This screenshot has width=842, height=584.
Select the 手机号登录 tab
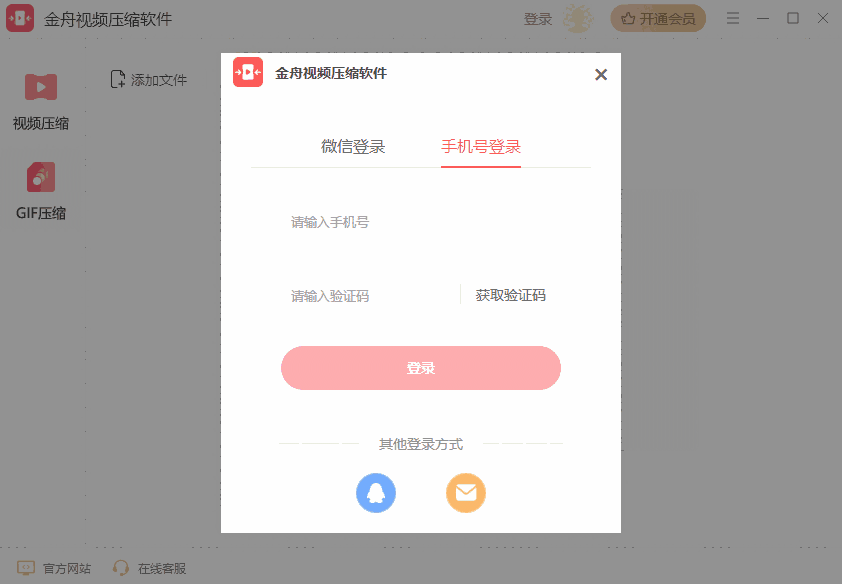481,147
